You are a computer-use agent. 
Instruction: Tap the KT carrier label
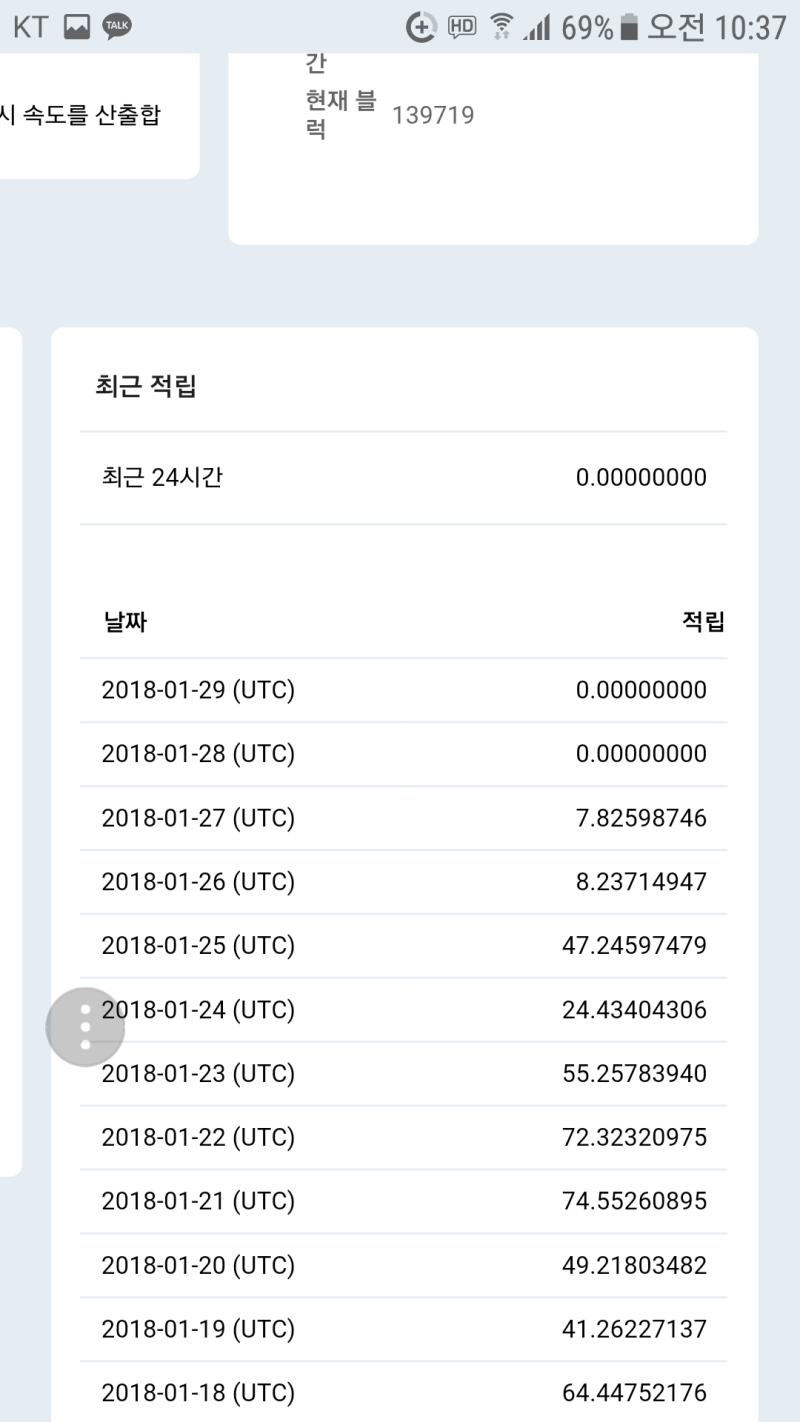(29, 27)
